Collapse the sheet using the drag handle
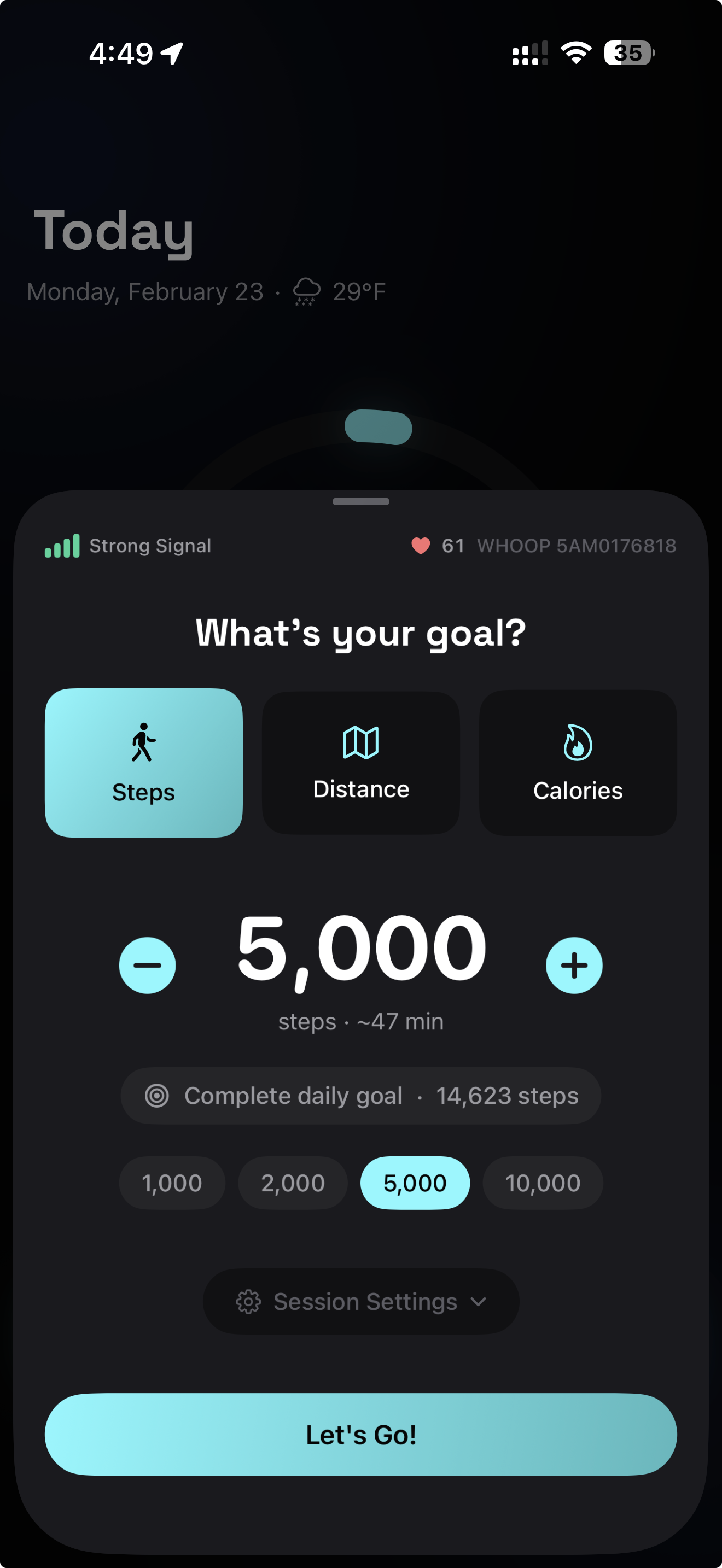Image resolution: width=722 pixels, height=1568 pixels. click(361, 501)
